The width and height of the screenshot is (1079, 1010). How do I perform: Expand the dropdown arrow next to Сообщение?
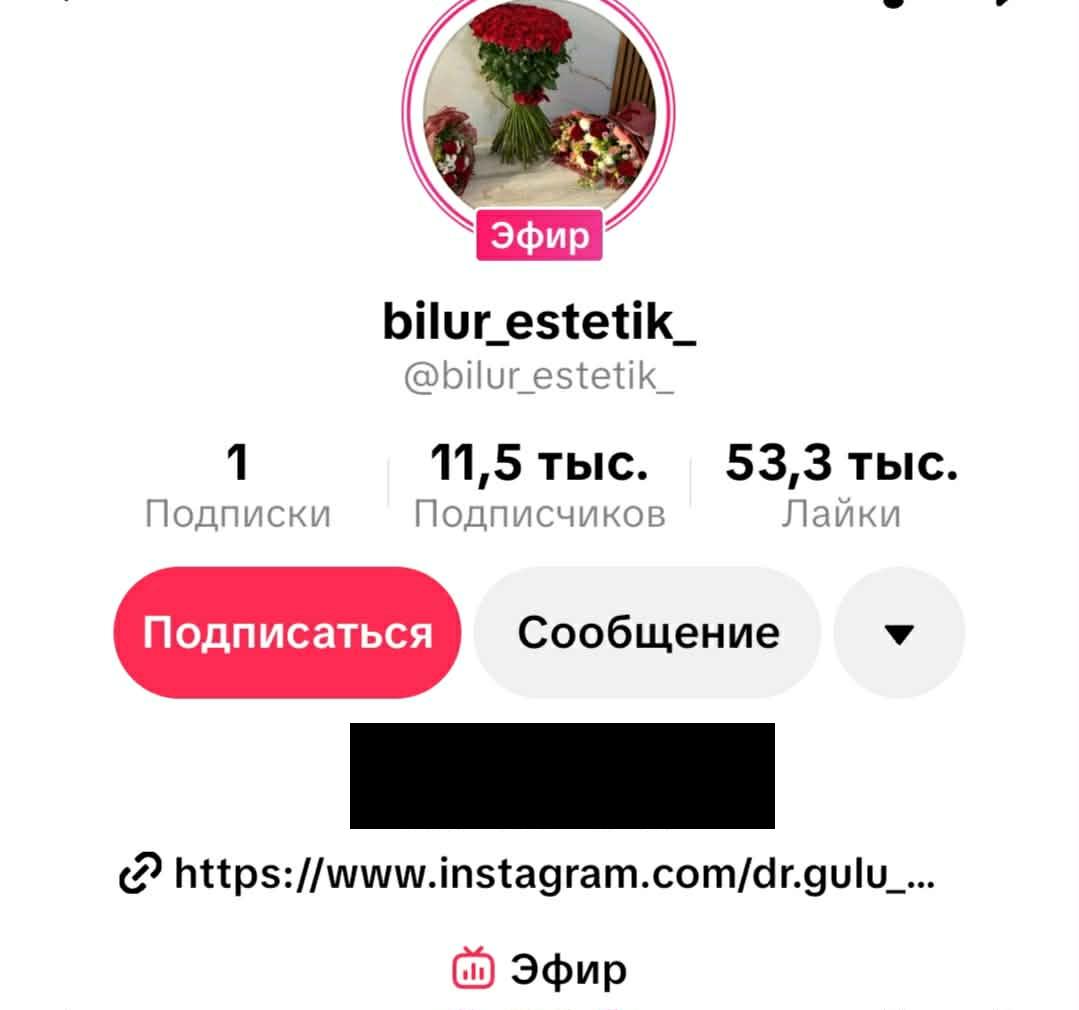pyautogui.click(x=899, y=632)
